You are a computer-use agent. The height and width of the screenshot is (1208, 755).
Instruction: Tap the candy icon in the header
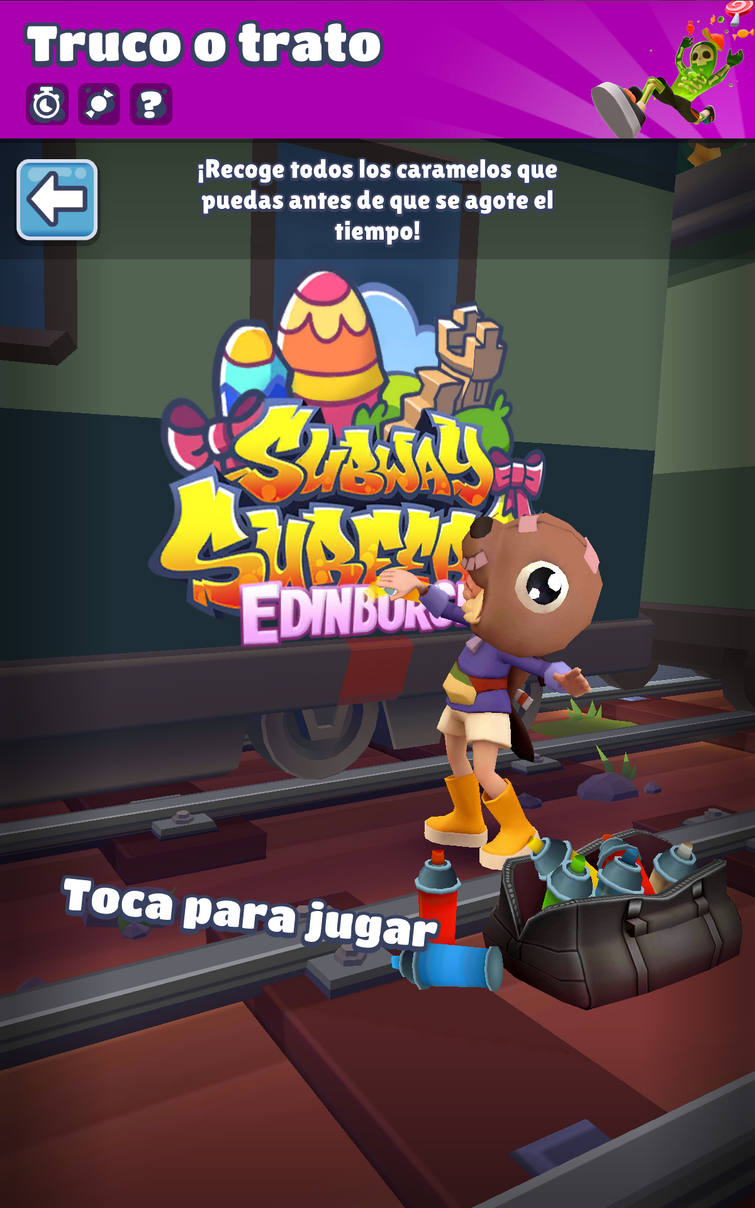pos(99,104)
